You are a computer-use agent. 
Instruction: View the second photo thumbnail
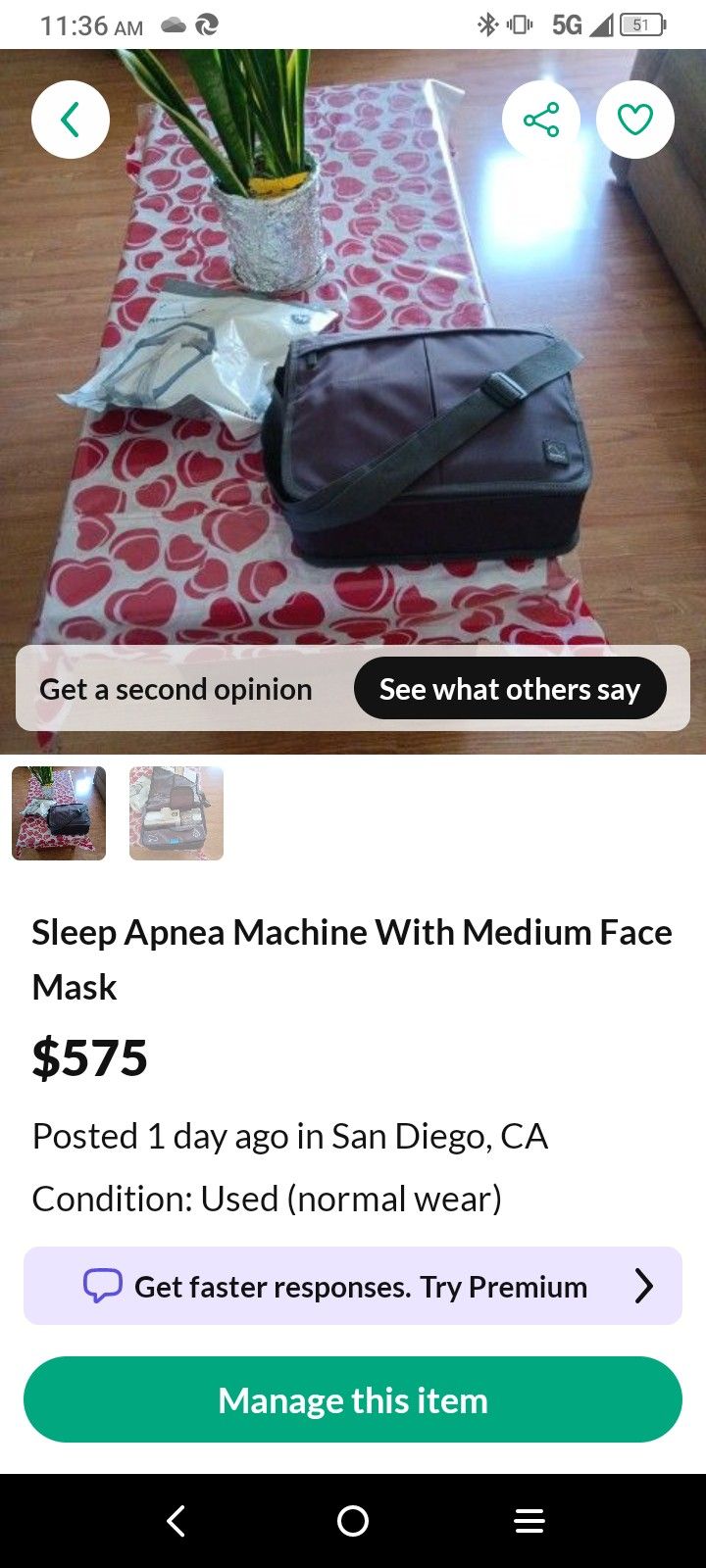tap(176, 813)
